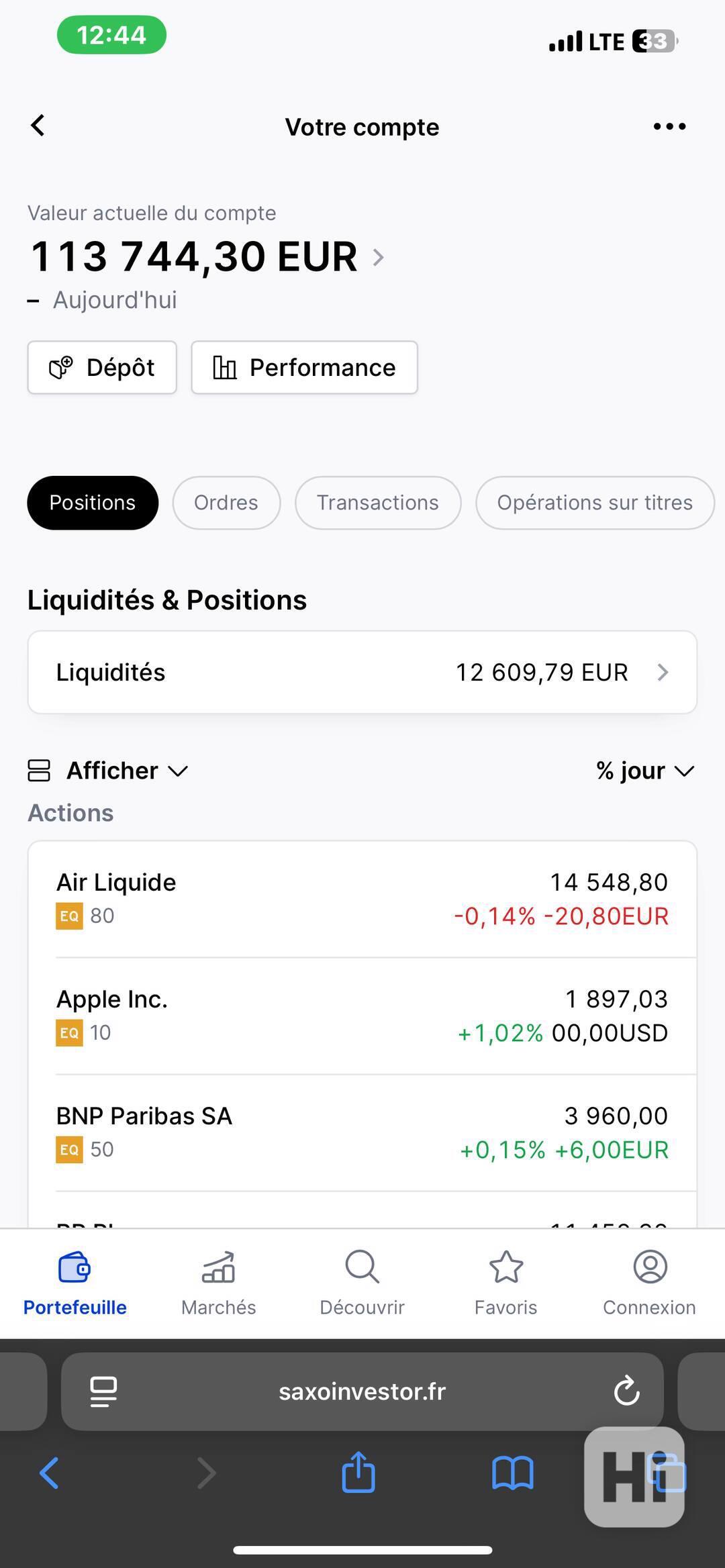Viewport: 725px width, 1568px height.
Task: Share this page from the browser toolbar
Action: click(358, 1472)
